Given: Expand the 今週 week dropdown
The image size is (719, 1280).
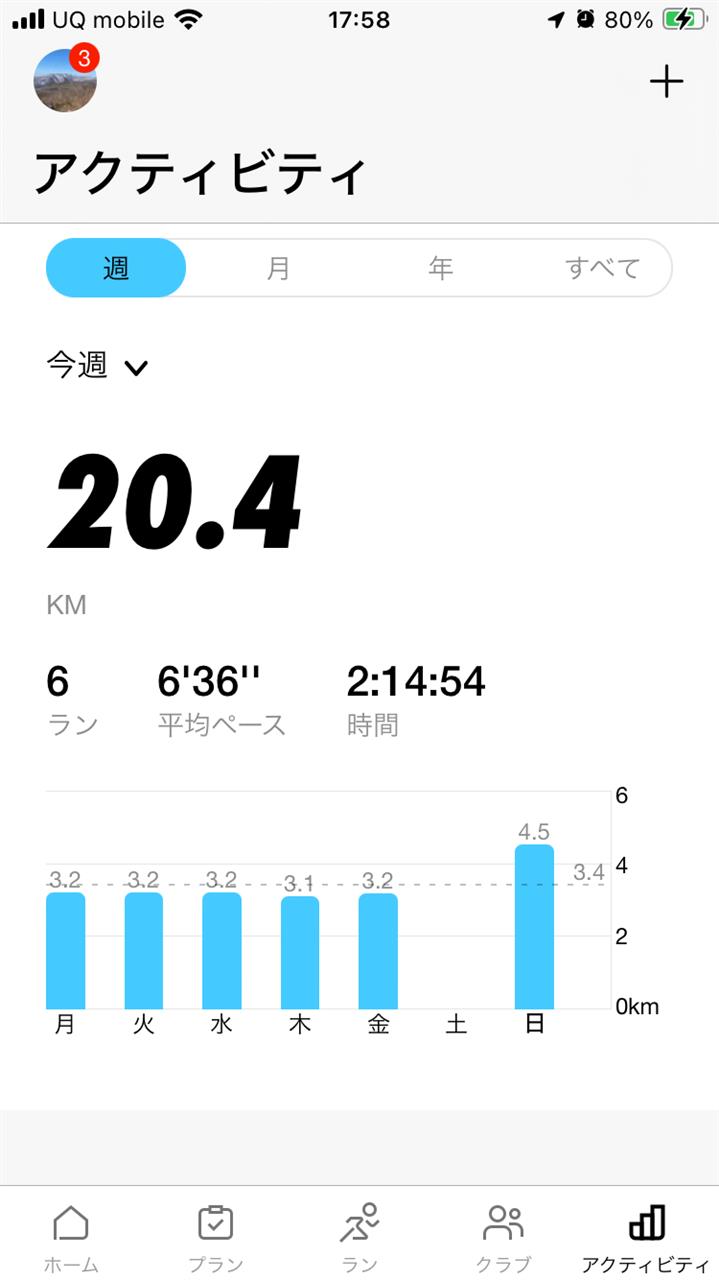Looking at the screenshot, I should (97, 366).
